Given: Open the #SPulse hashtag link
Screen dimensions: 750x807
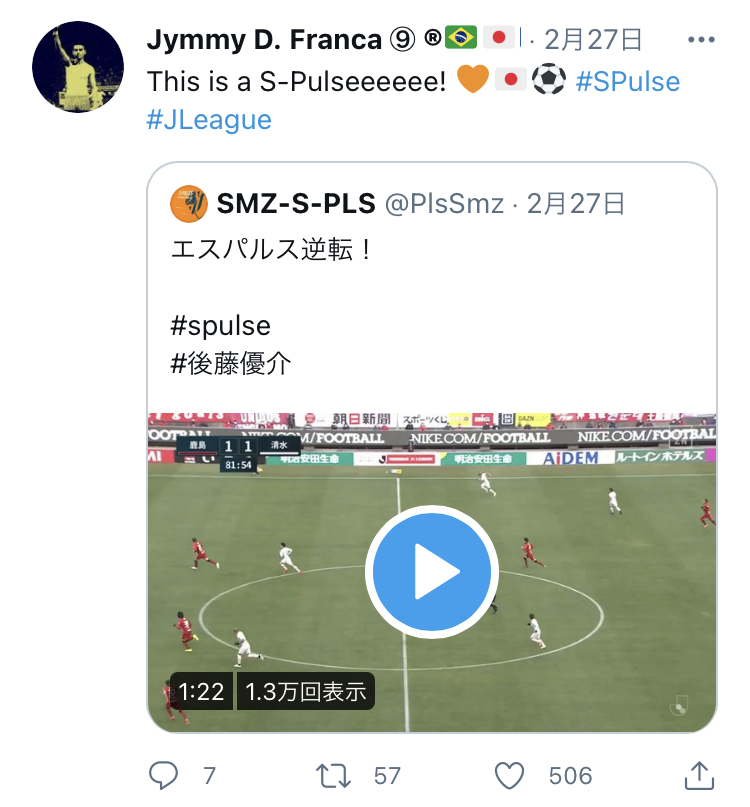Looking at the screenshot, I should 628,81.
